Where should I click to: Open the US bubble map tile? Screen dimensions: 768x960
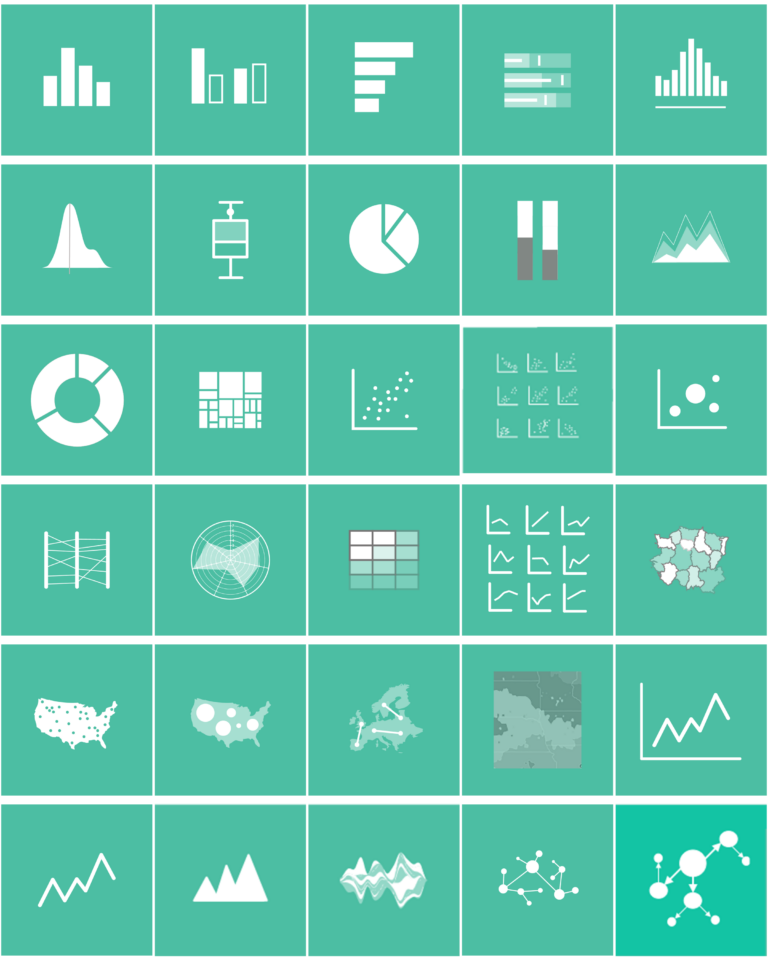tap(230, 720)
